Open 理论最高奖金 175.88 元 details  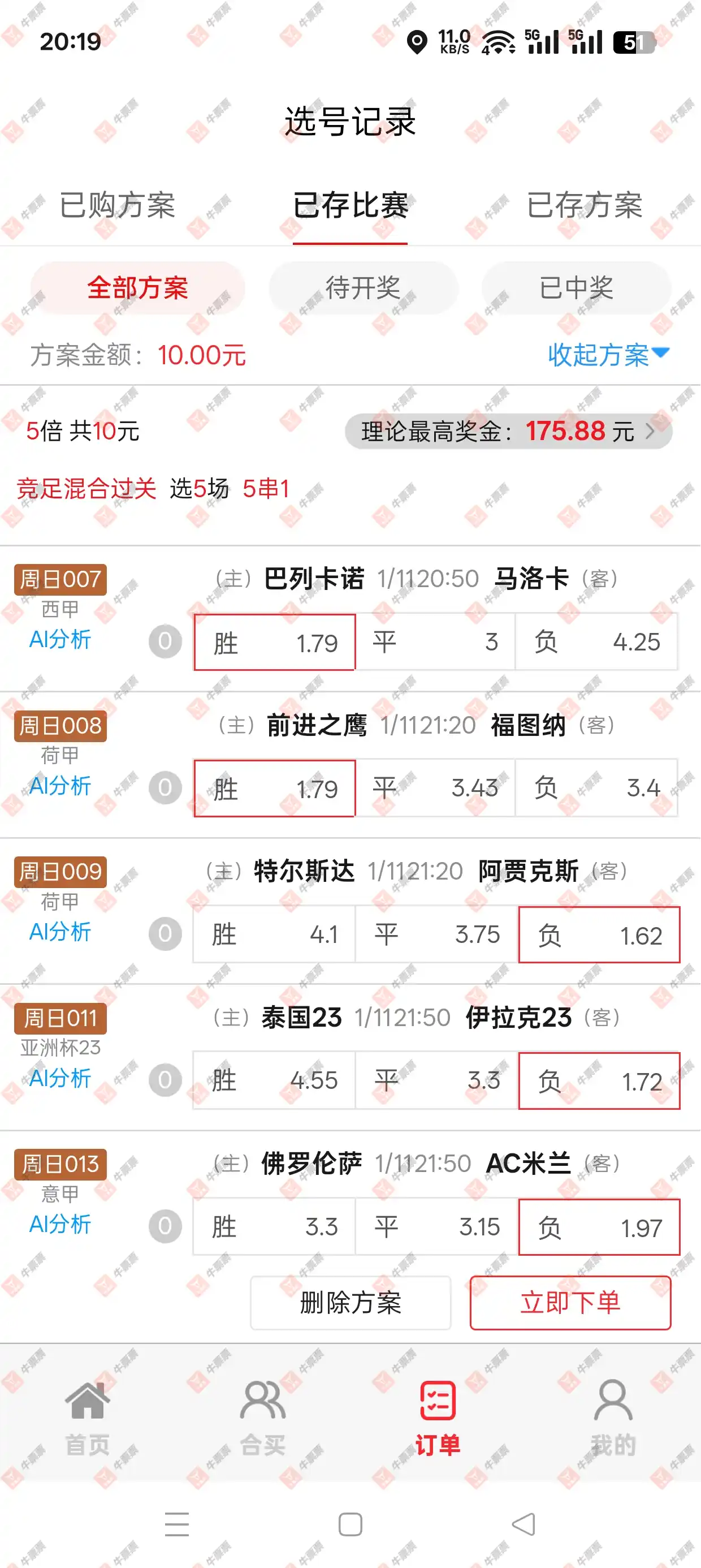click(x=508, y=432)
